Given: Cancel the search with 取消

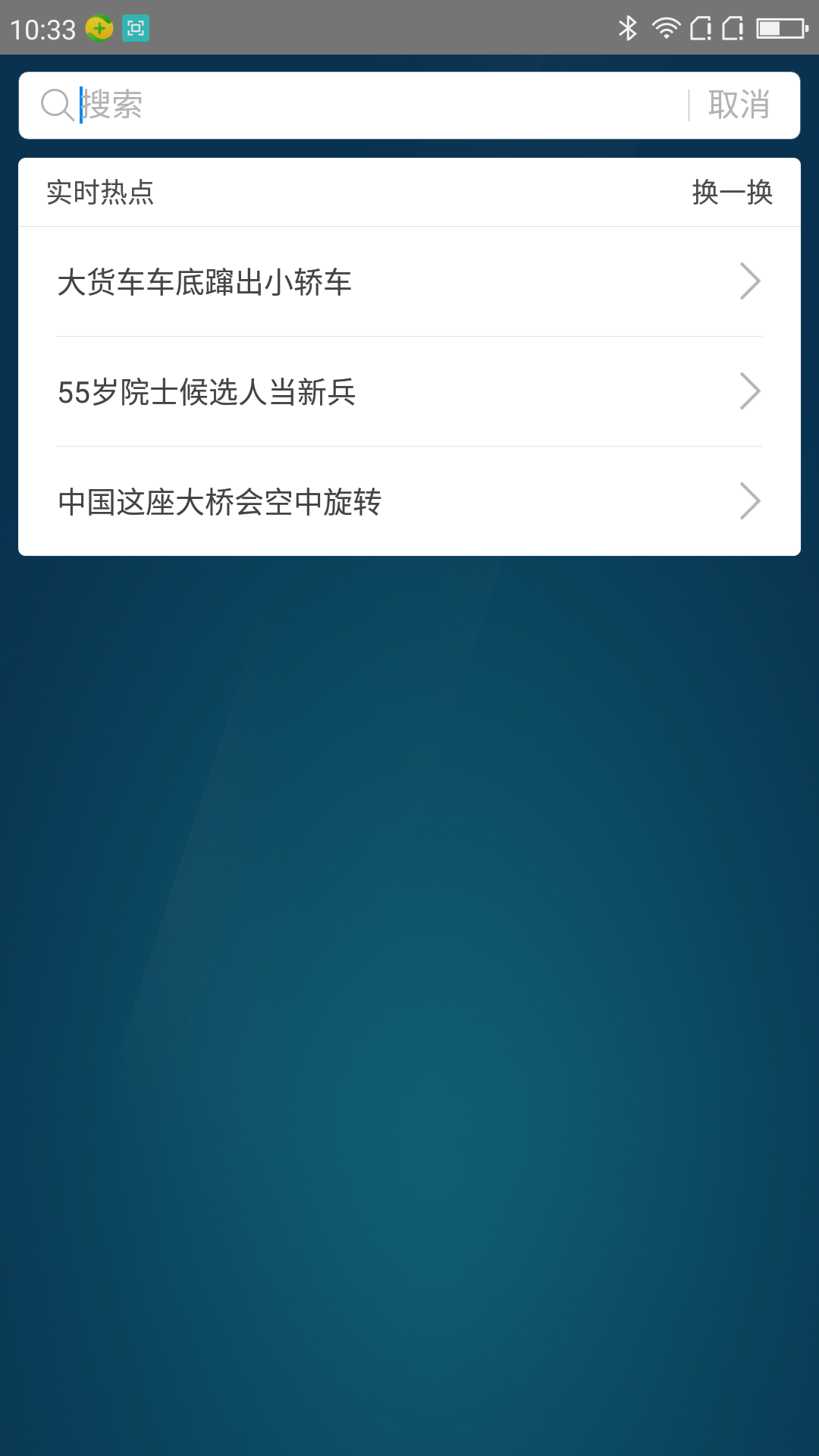Looking at the screenshot, I should point(739,105).
